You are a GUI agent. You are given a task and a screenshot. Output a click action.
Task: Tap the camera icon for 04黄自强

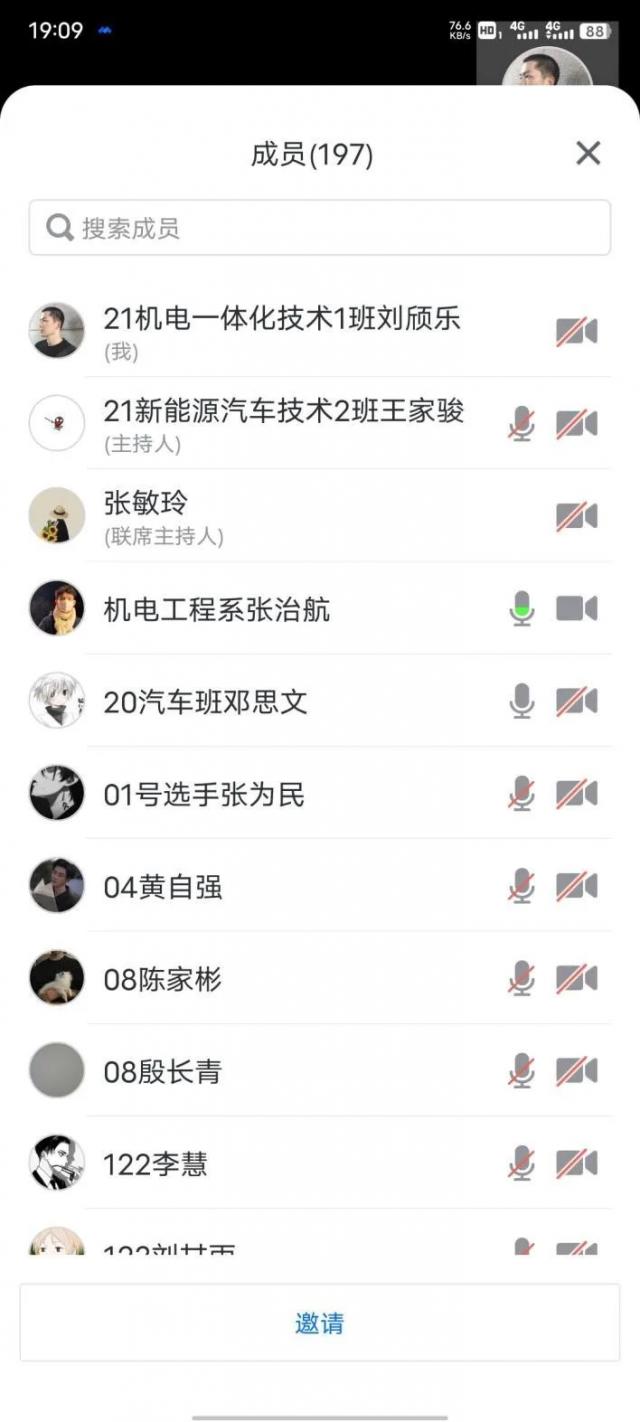(x=576, y=887)
